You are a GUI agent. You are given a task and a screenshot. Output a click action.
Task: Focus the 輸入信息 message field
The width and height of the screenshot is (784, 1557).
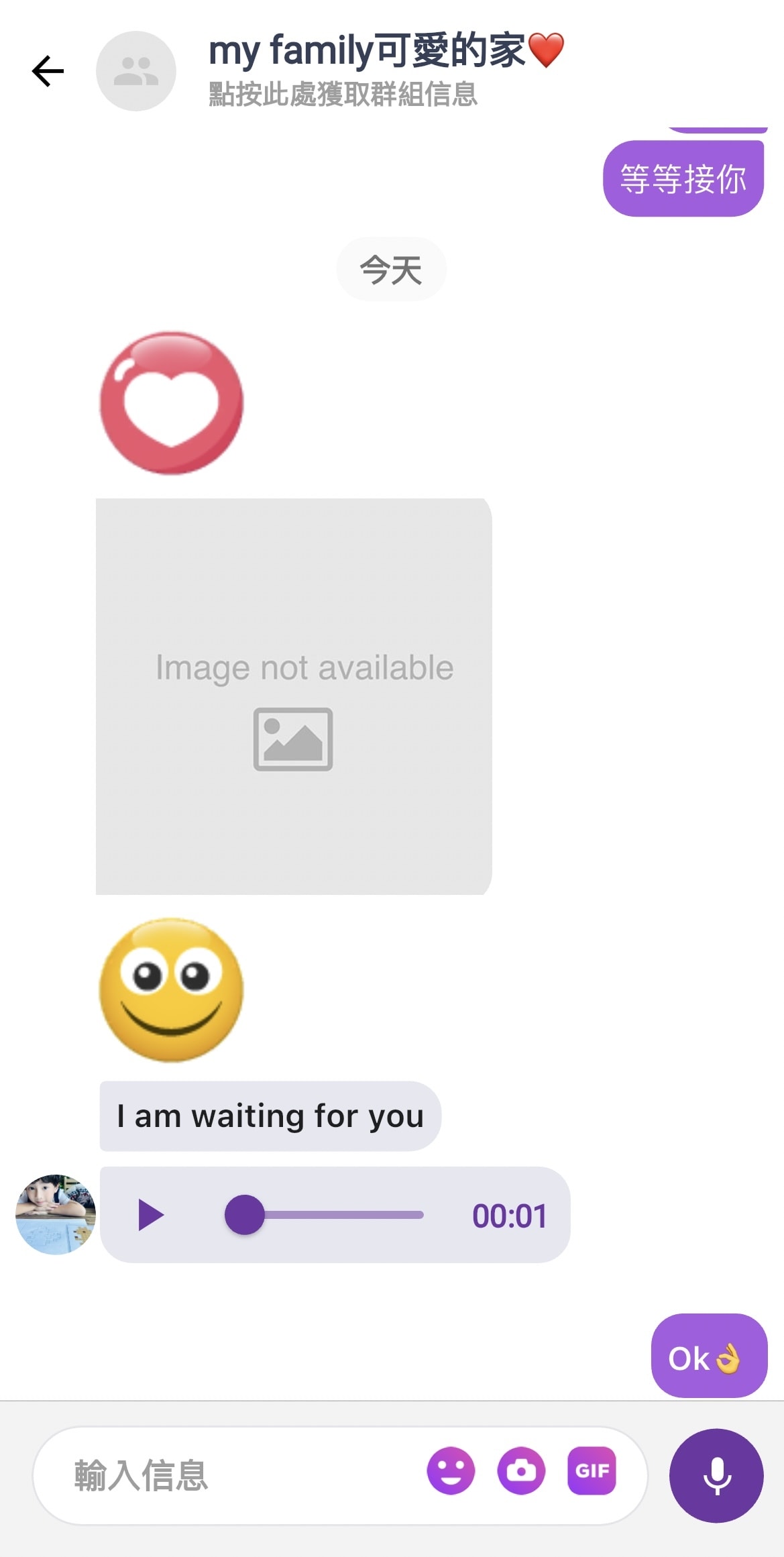(228, 1475)
